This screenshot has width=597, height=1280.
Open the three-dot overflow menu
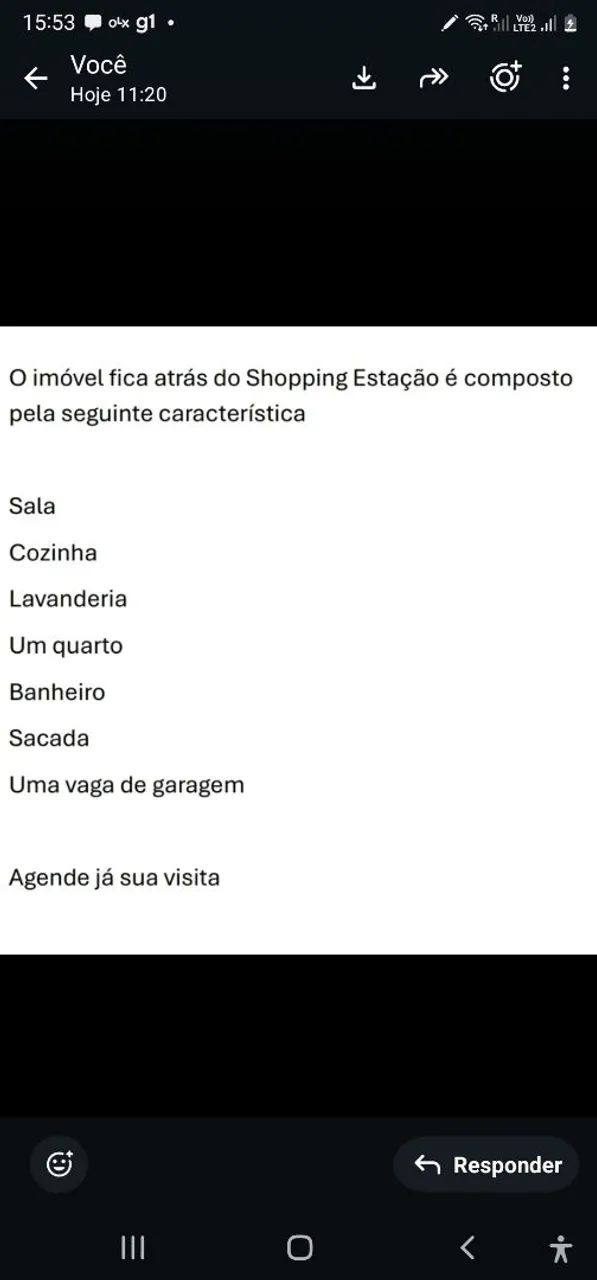[566, 78]
